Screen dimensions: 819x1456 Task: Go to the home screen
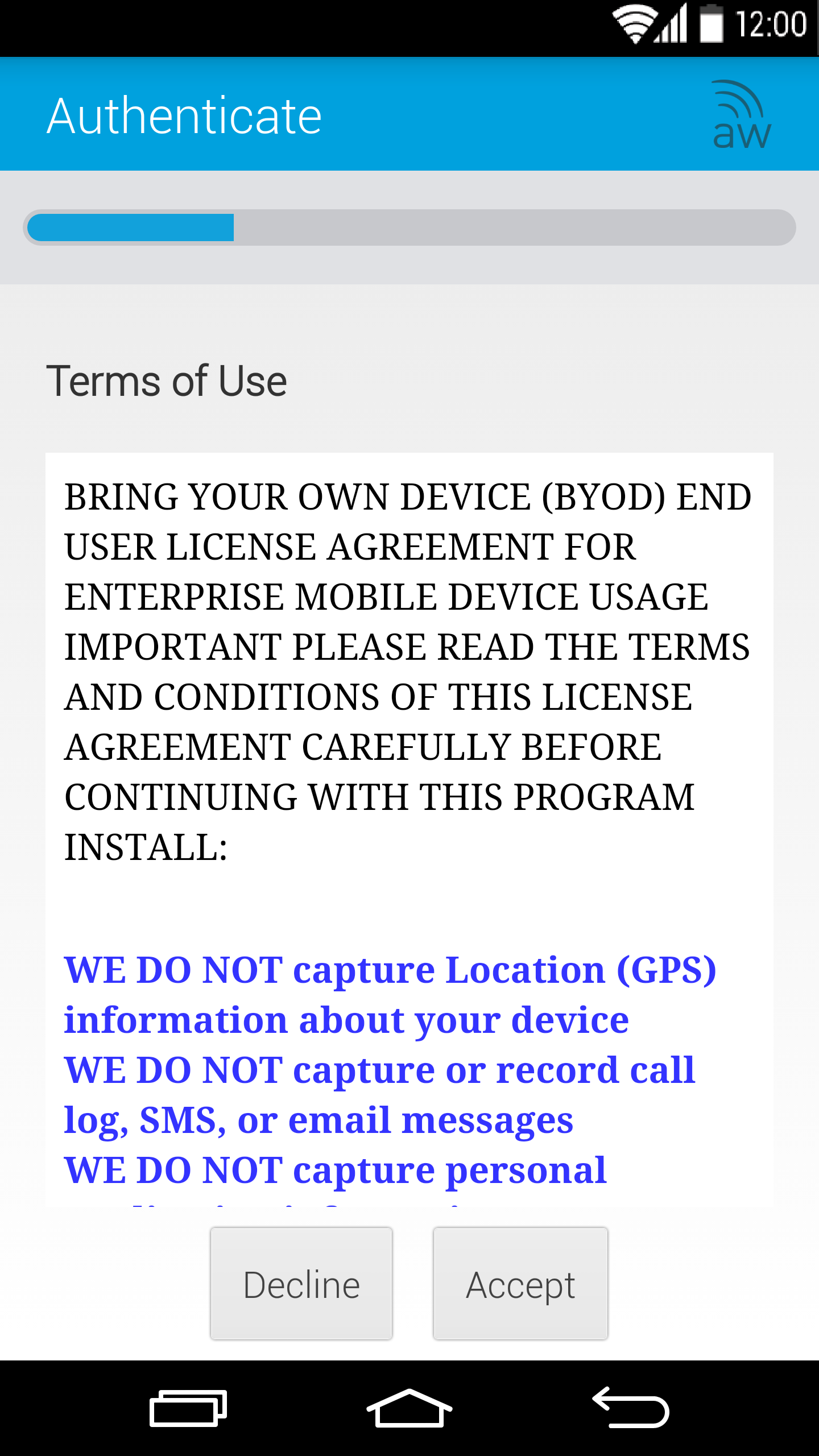409,1408
